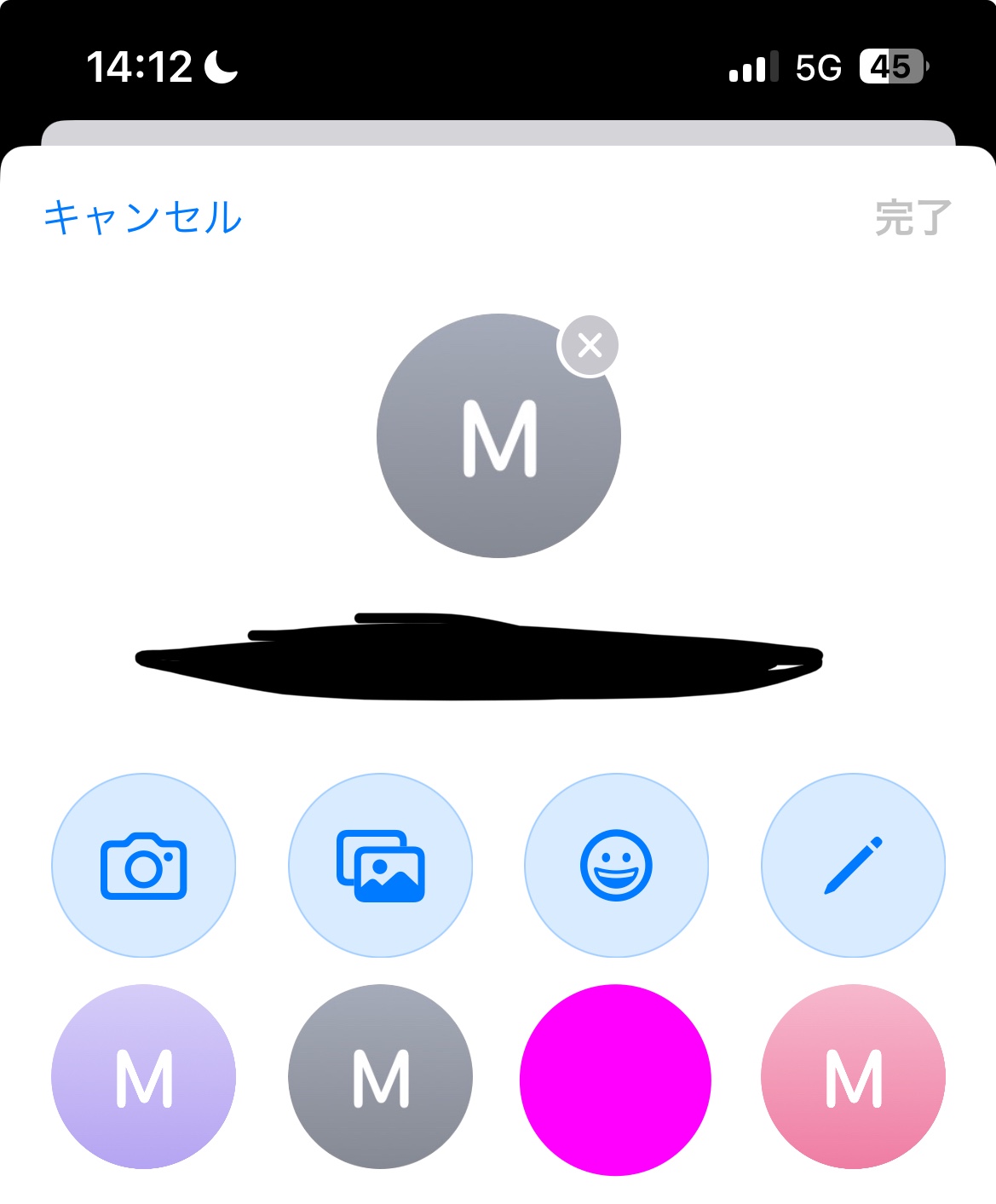Remove the current M profile picture
996x1204 pixels.
tap(589, 345)
